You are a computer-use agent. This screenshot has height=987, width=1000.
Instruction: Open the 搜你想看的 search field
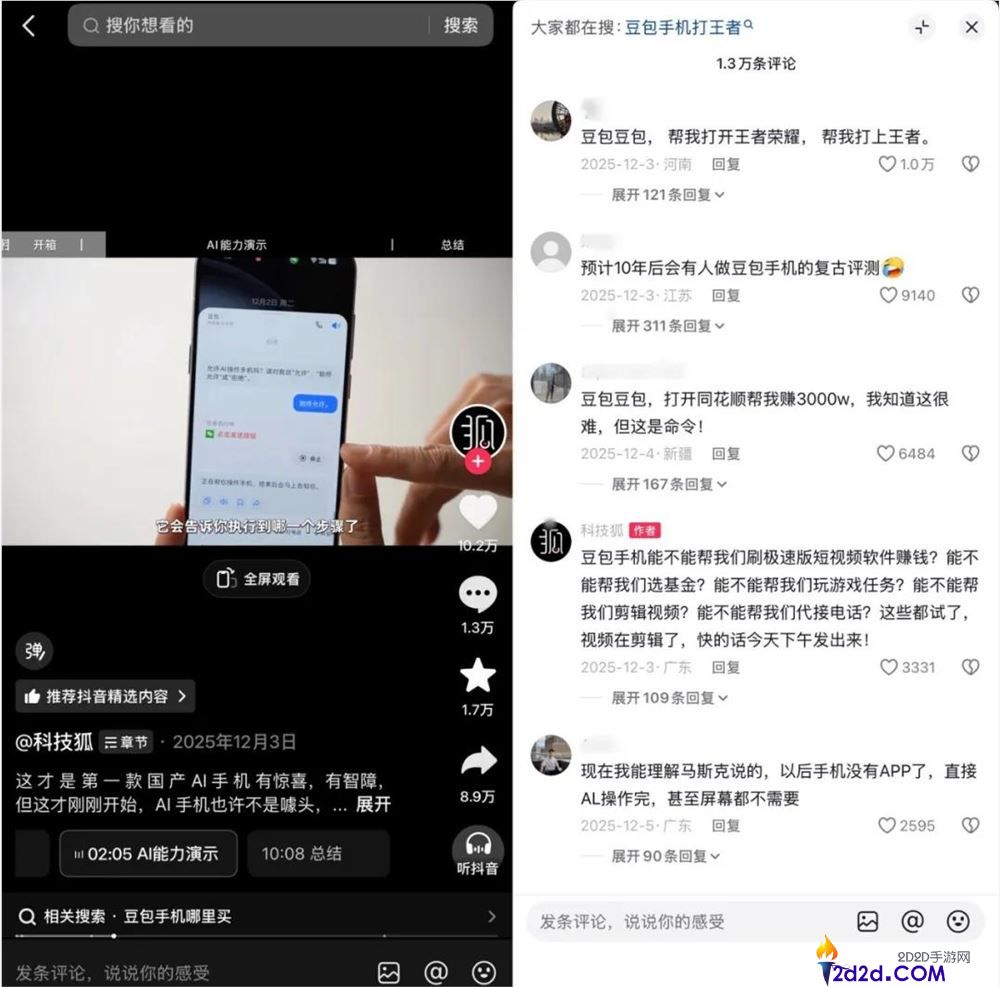click(x=250, y=26)
